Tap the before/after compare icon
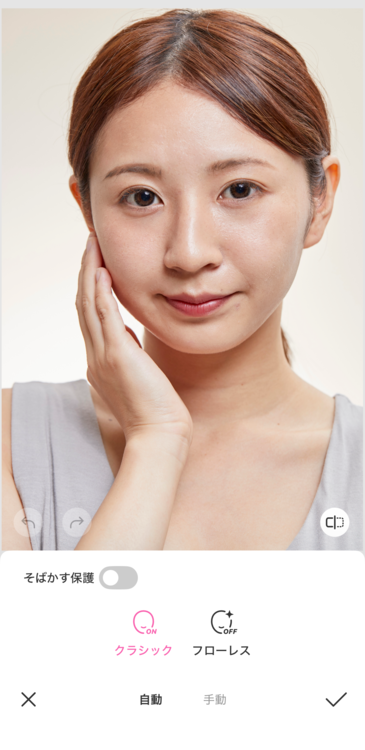365x750 pixels. coord(334,522)
